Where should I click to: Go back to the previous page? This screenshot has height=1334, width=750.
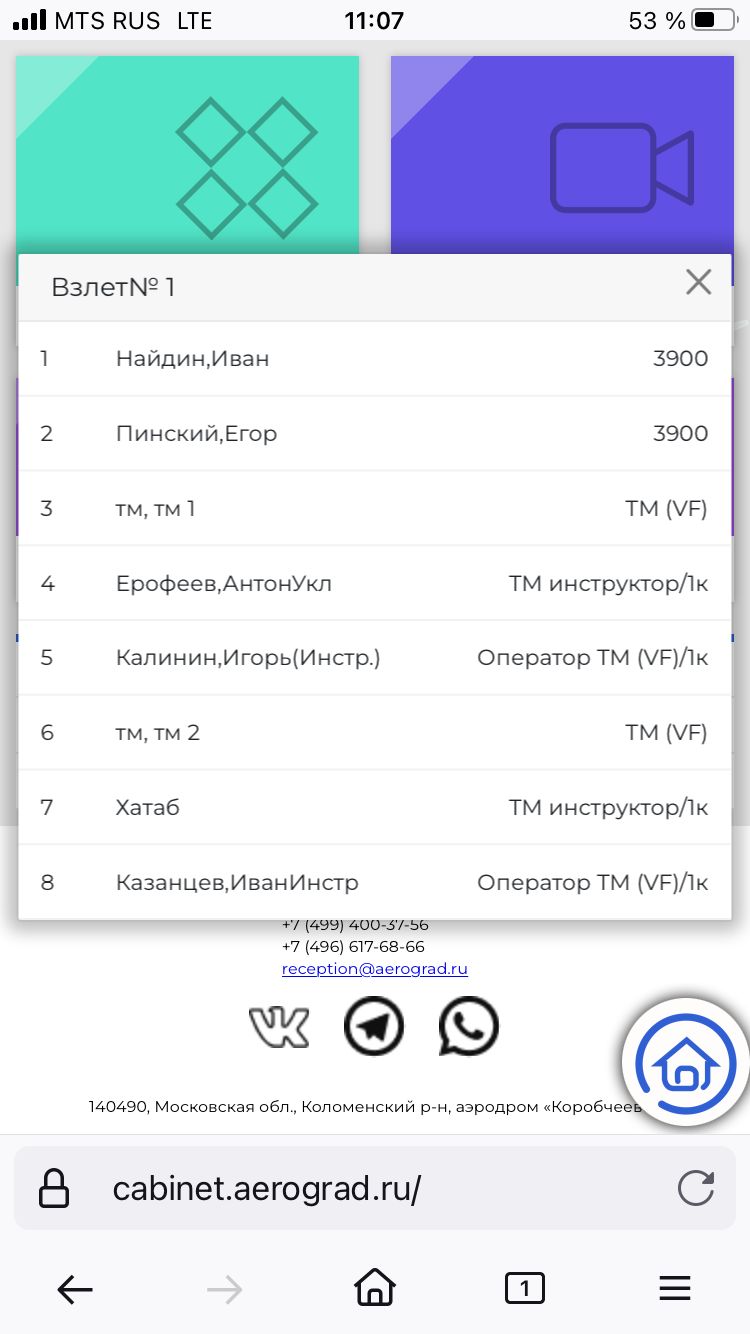[75, 1290]
